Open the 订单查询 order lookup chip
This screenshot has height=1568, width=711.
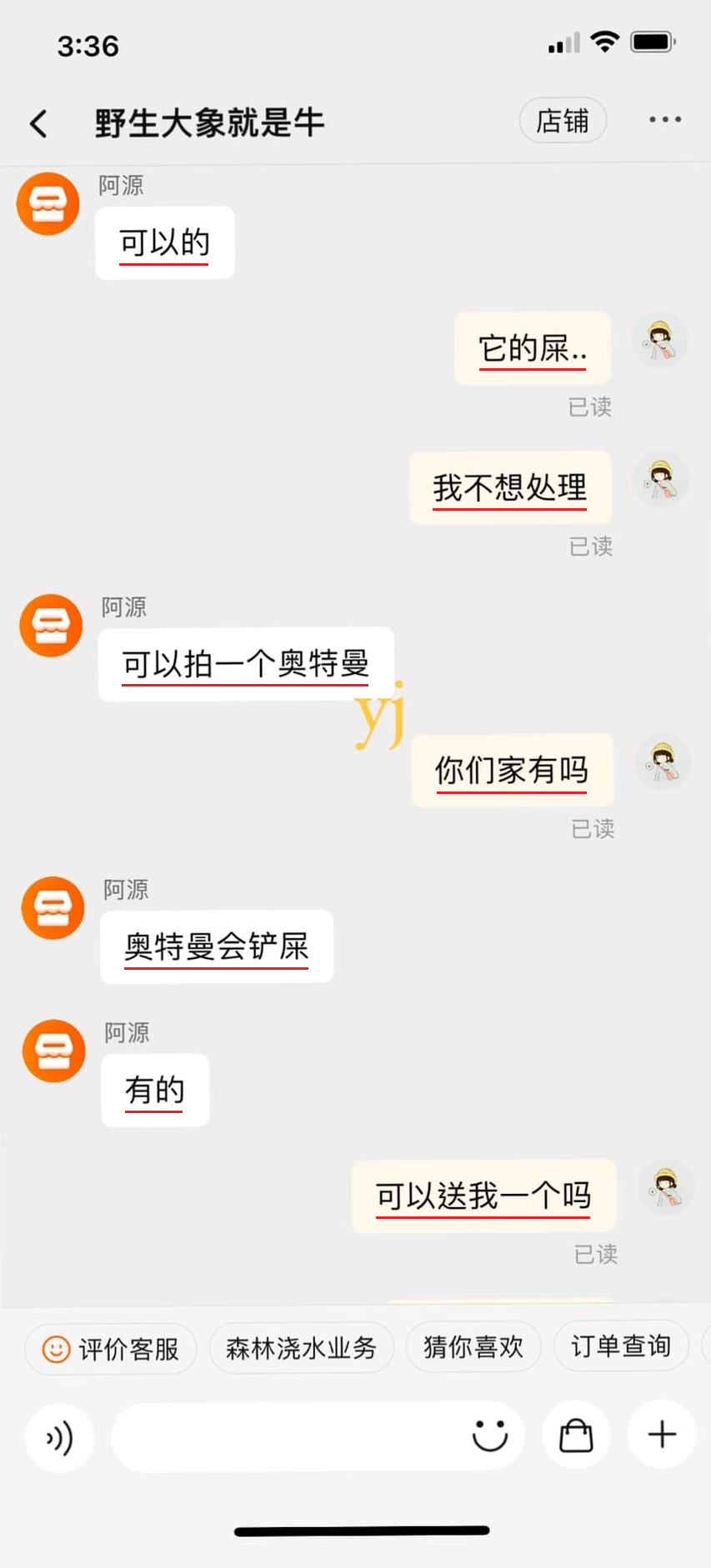click(x=621, y=1346)
